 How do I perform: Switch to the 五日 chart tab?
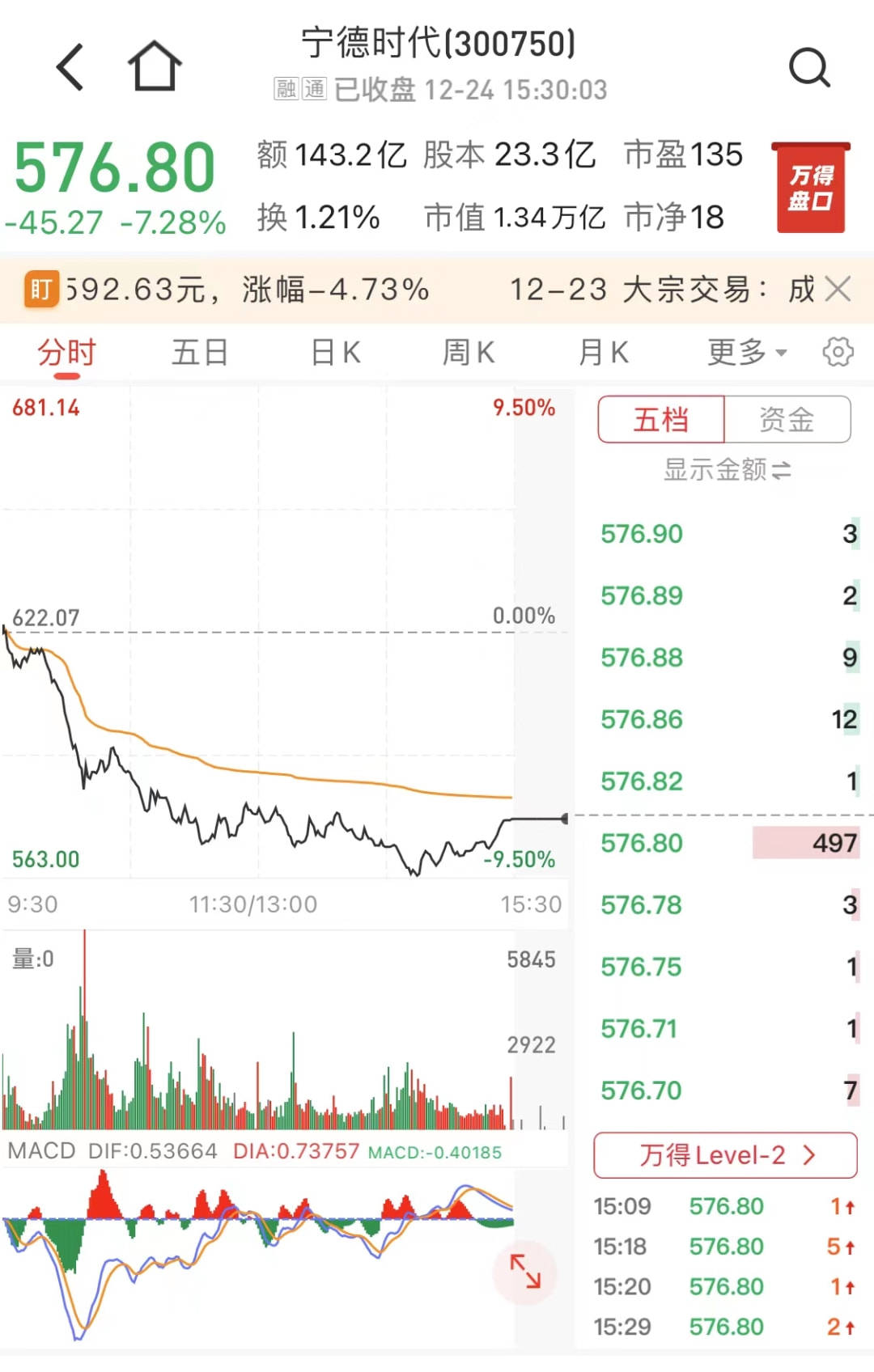(199, 354)
